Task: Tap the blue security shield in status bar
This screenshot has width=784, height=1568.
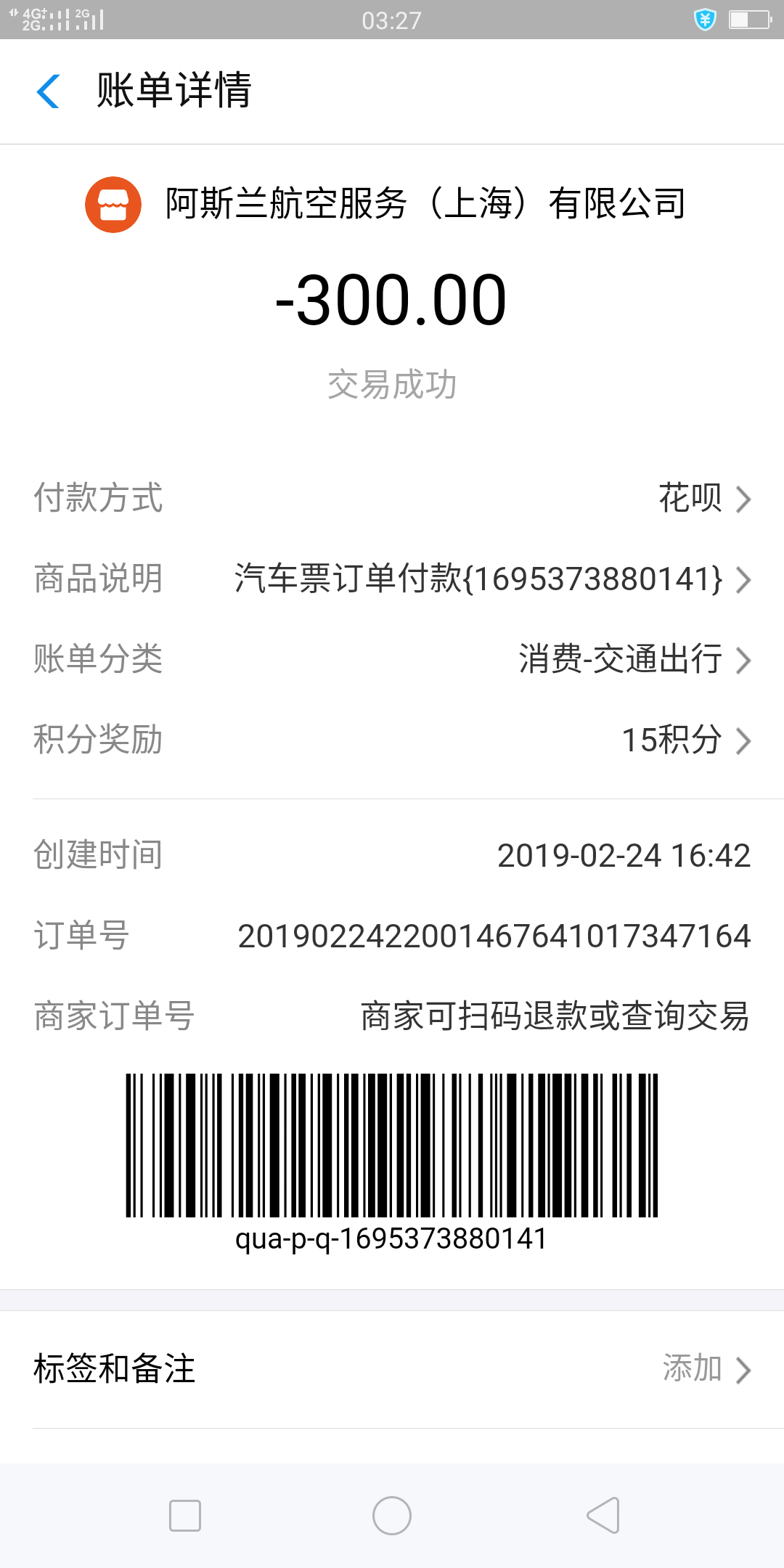Action: (706, 20)
